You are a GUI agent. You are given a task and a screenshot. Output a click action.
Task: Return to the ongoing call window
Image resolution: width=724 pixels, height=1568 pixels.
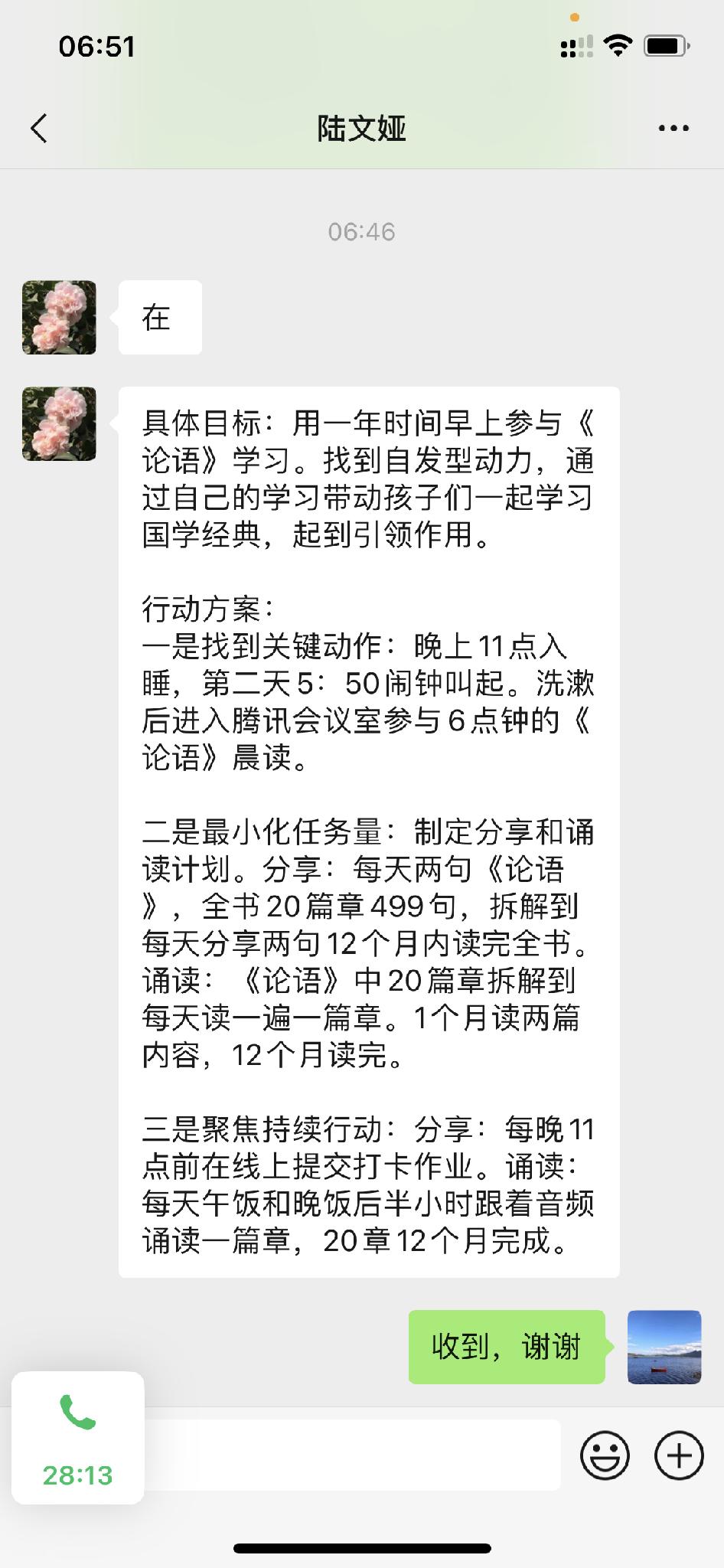click(x=78, y=1438)
